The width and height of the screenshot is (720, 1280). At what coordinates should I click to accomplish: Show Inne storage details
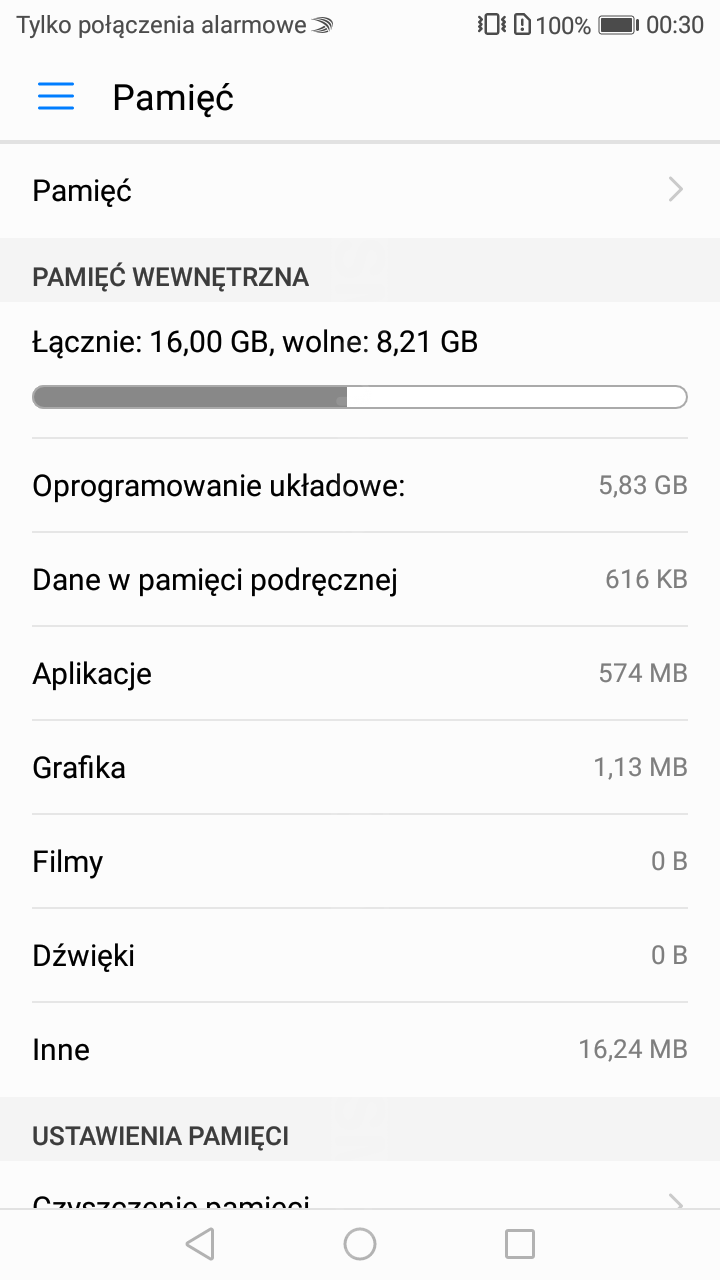coord(360,1050)
